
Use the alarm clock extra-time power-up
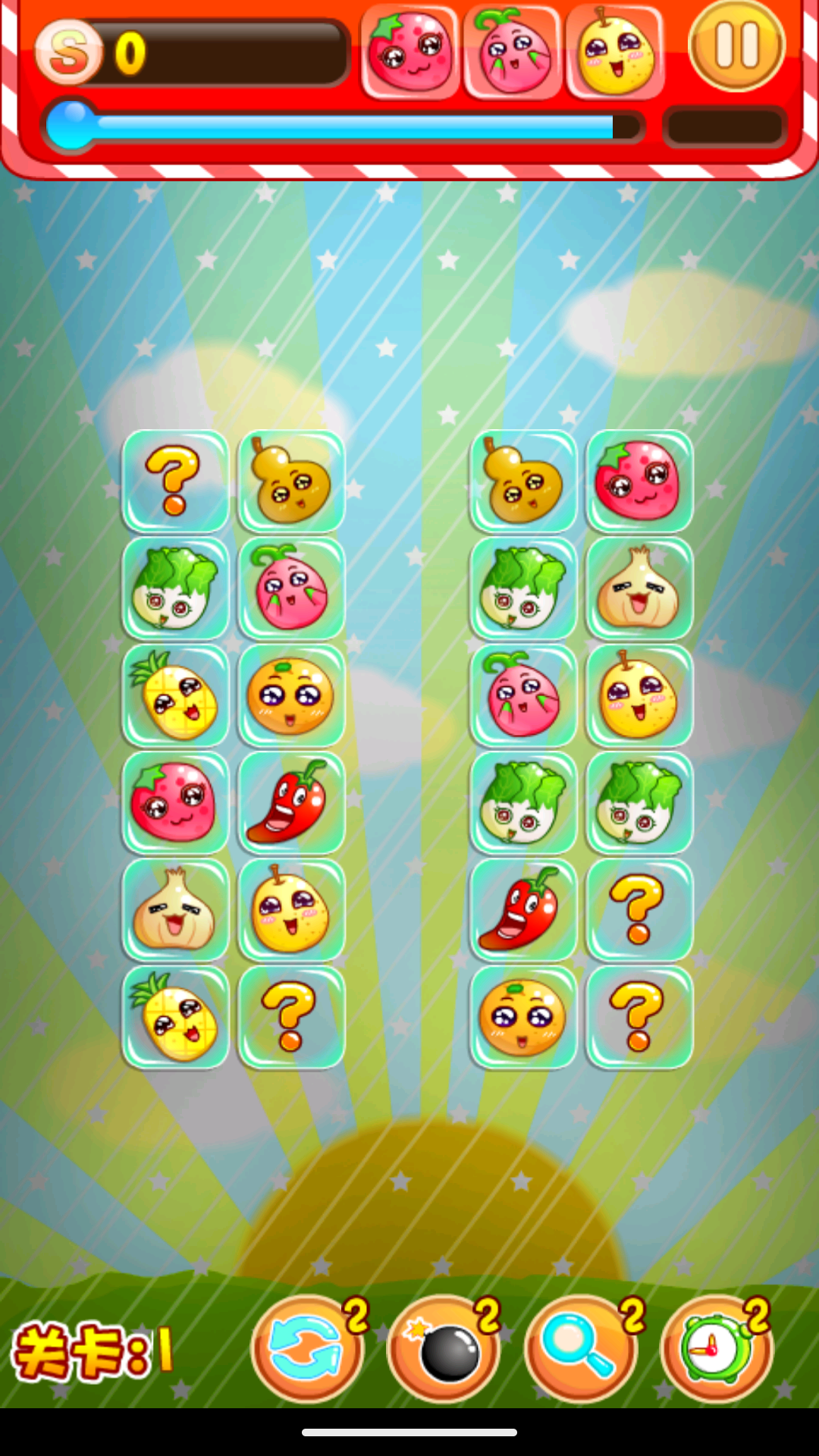click(x=717, y=1349)
